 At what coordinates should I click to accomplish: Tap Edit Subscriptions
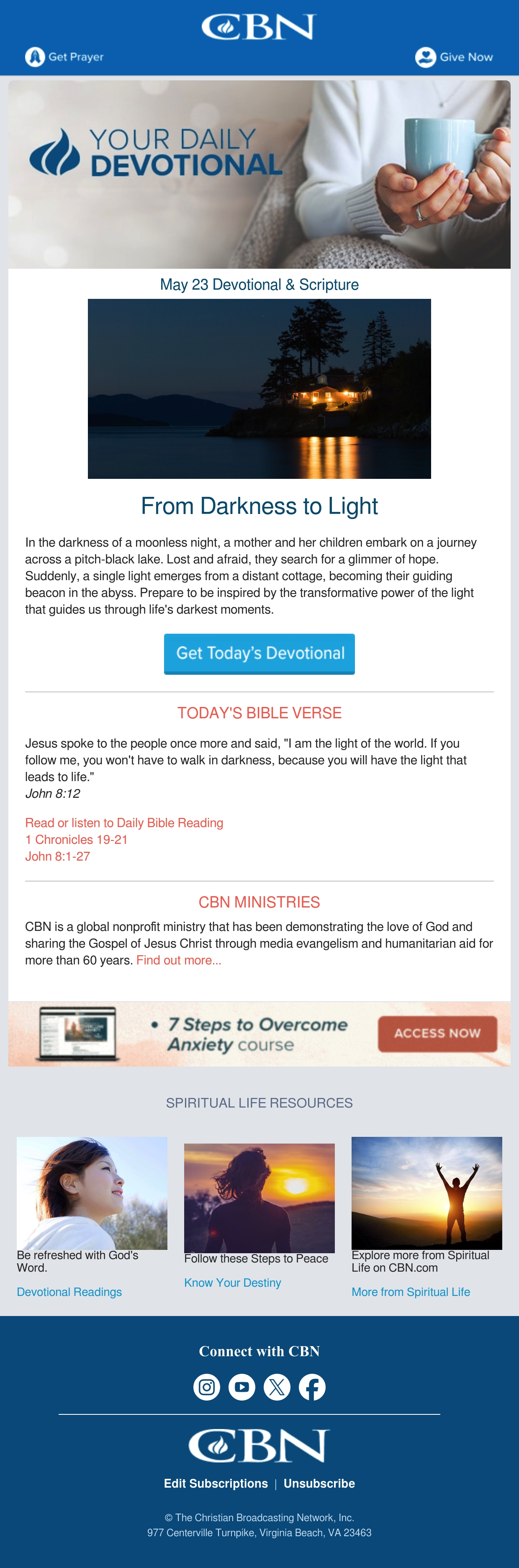pos(216,1483)
